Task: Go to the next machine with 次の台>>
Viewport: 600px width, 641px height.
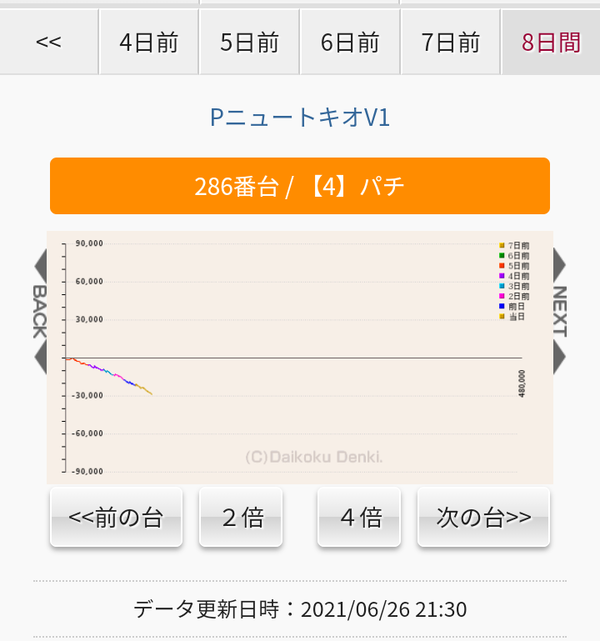Action: (483, 517)
